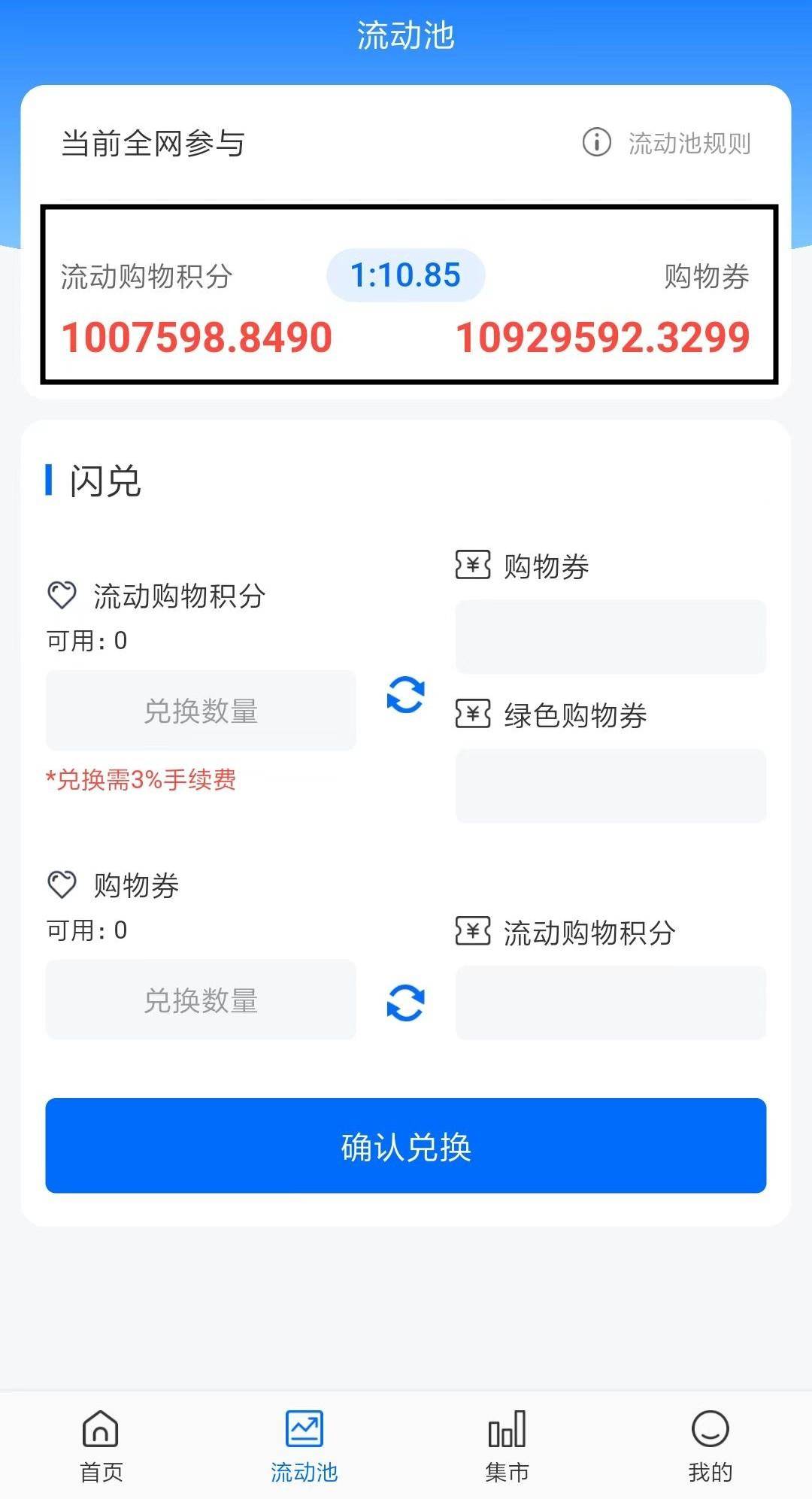Tap the swap icon beside 流动购物积分 input
The height and width of the screenshot is (1499, 812).
[x=406, y=694]
